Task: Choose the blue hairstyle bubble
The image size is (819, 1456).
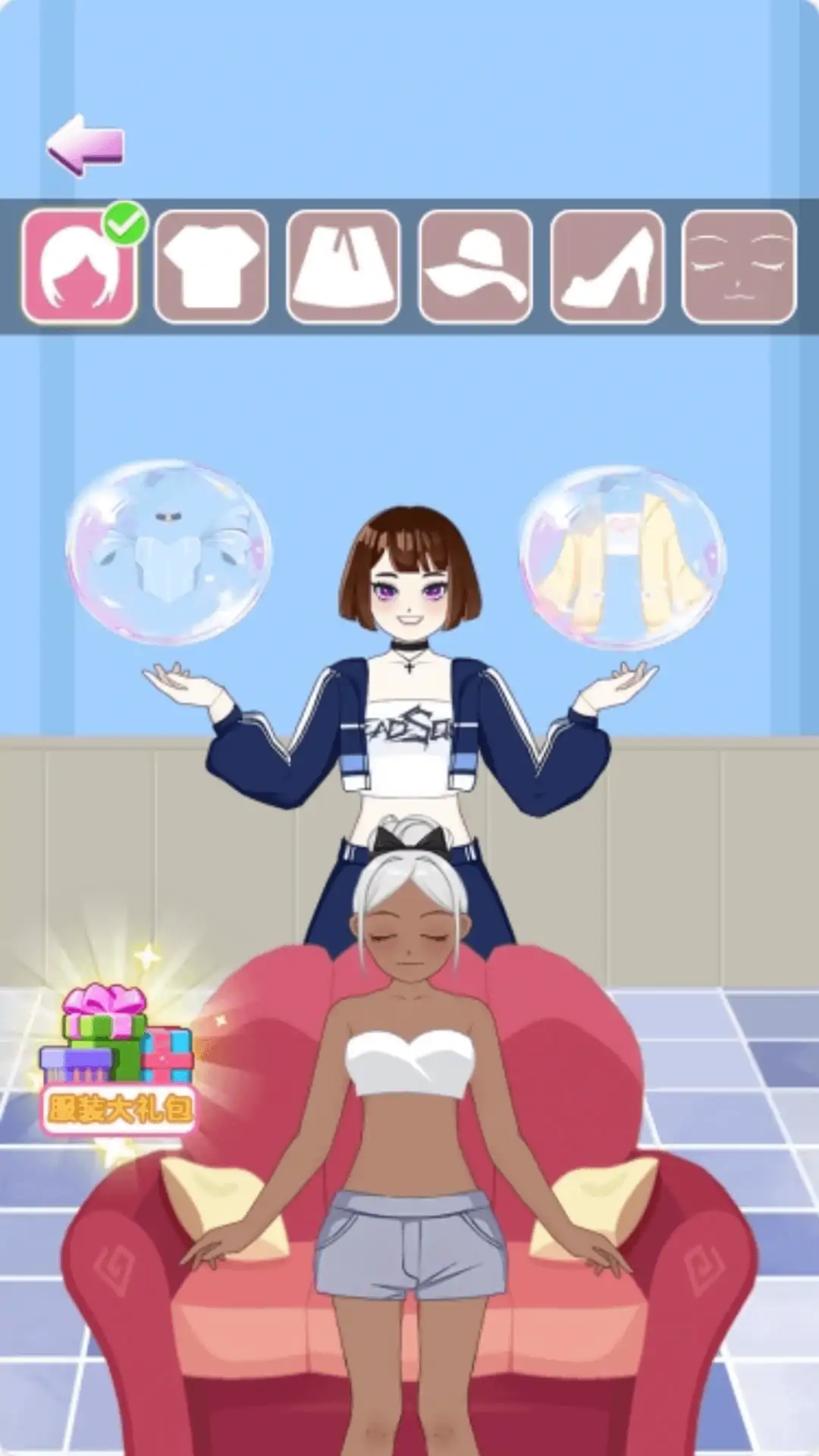Action: (x=168, y=552)
